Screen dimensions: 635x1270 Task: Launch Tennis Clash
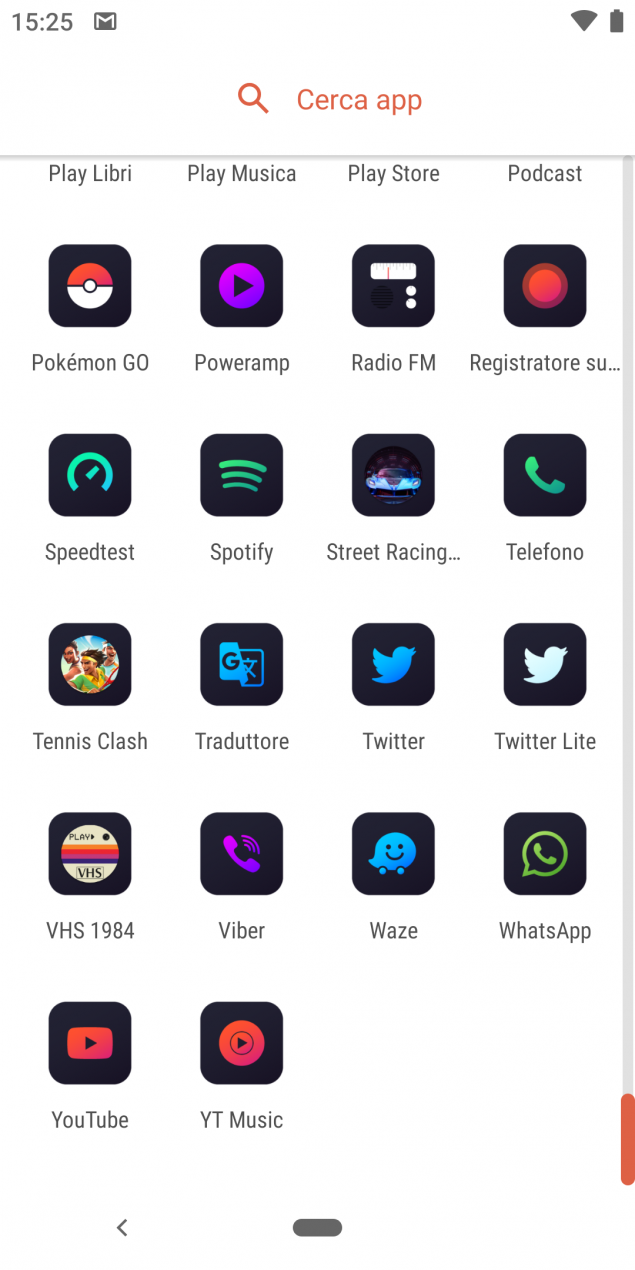[x=90, y=664]
